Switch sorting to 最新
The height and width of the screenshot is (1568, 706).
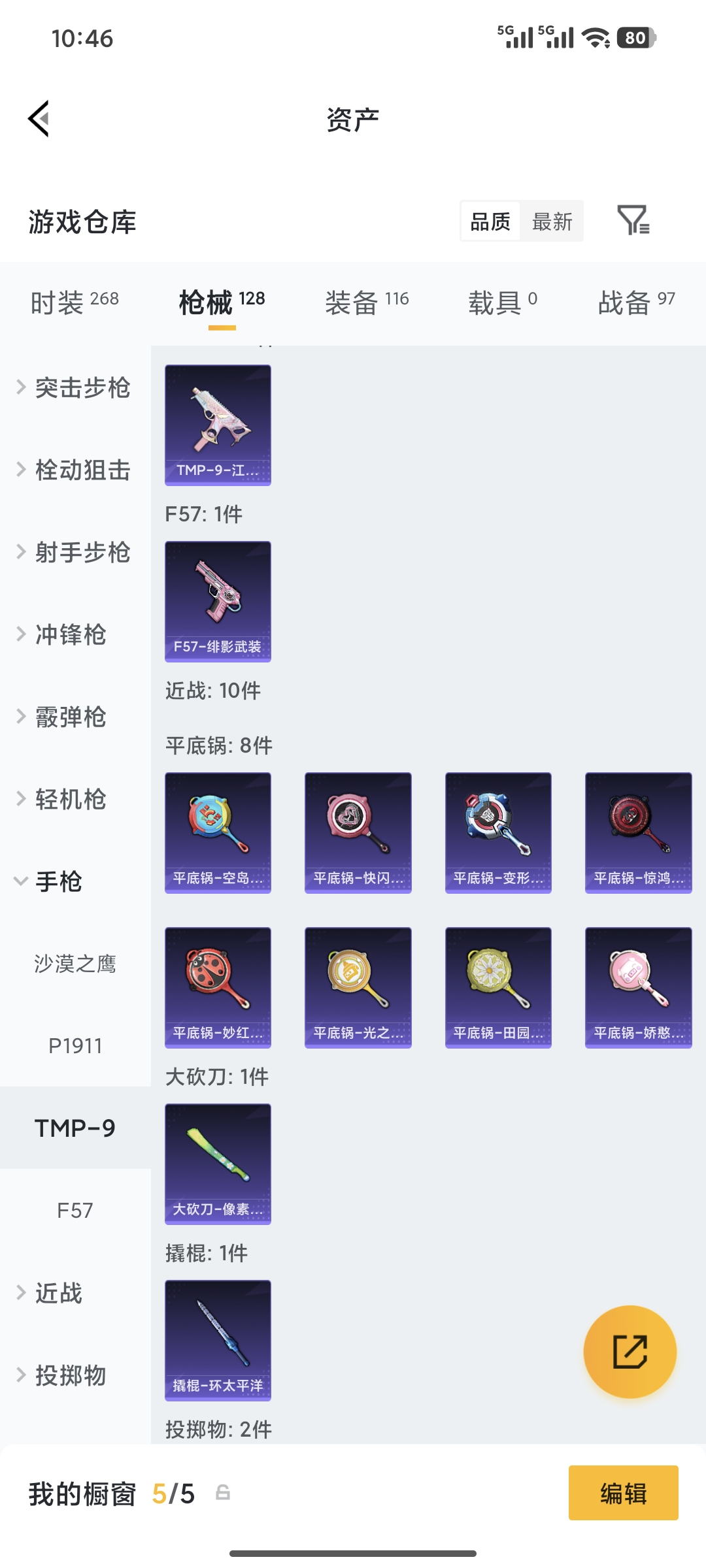pos(552,221)
